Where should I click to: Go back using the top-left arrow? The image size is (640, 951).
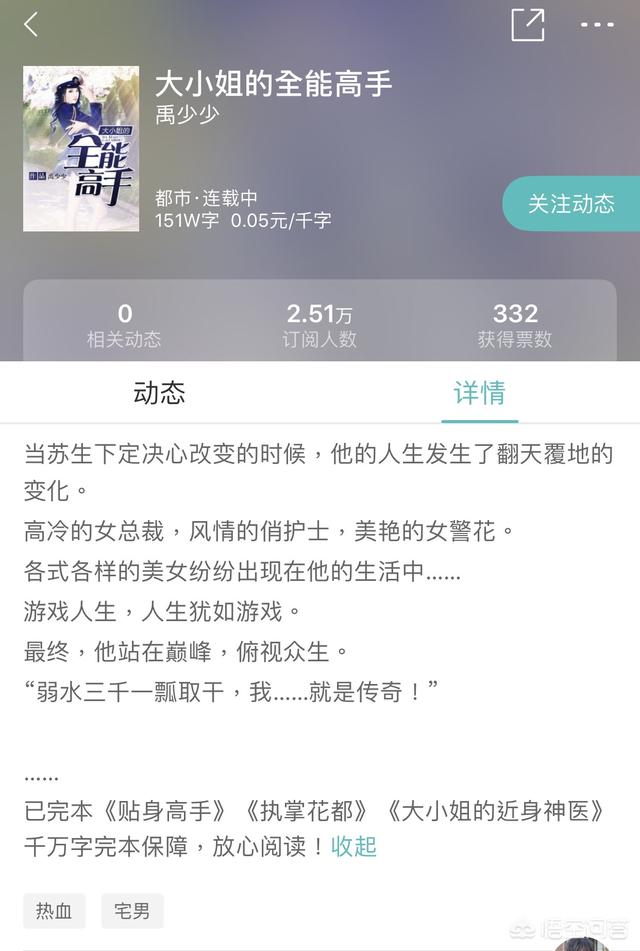pos(31,25)
